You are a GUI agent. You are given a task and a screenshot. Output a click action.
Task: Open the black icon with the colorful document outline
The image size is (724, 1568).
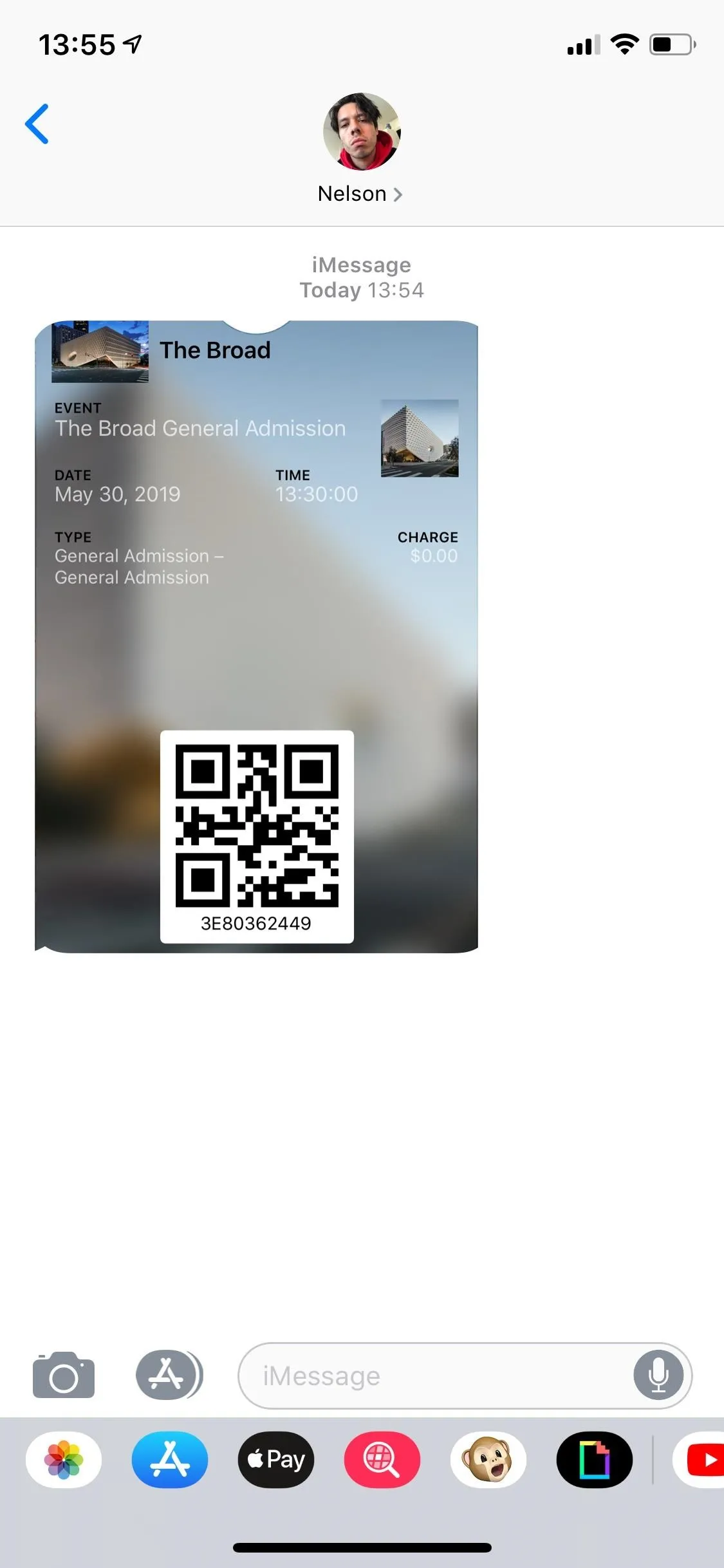[x=595, y=1460]
